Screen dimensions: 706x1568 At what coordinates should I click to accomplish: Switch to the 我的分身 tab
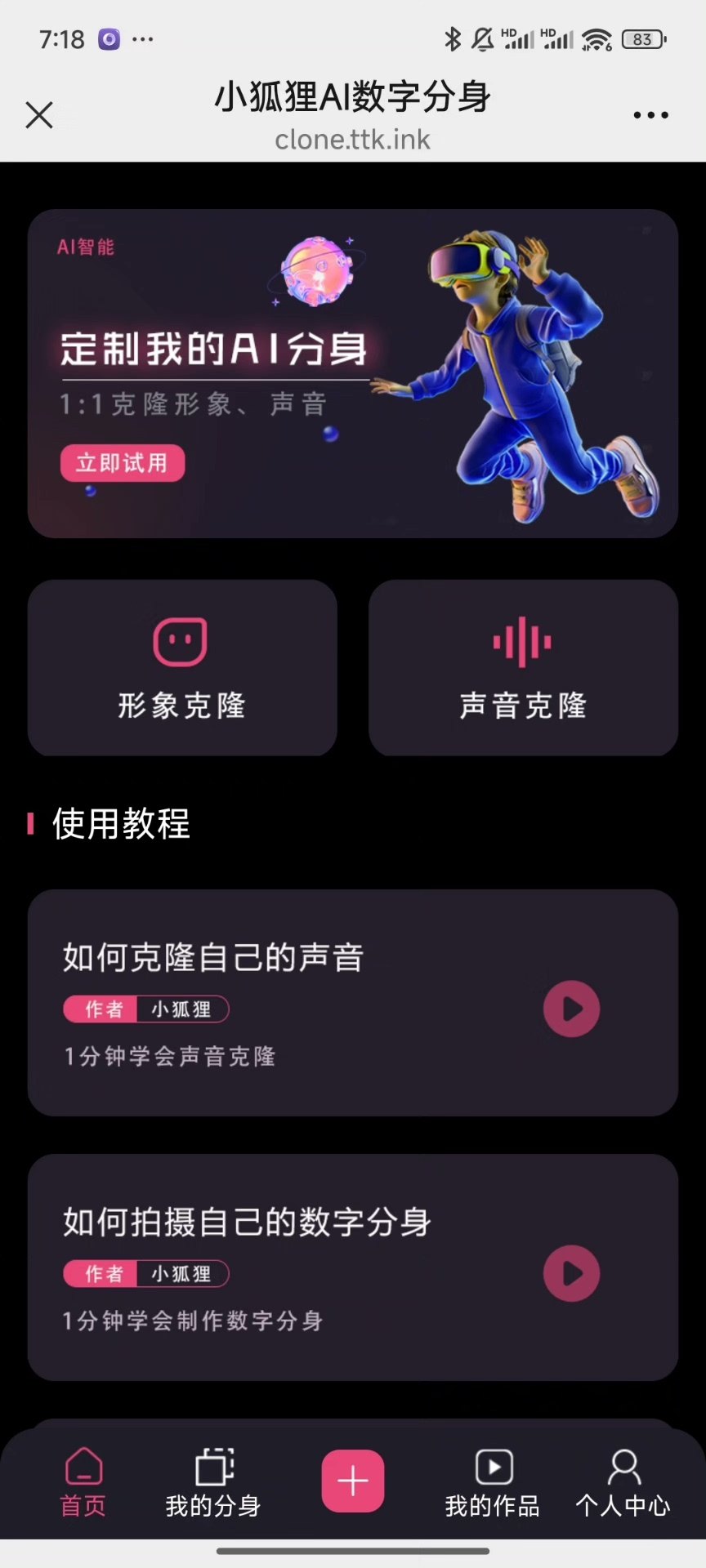click(213, 1482)
